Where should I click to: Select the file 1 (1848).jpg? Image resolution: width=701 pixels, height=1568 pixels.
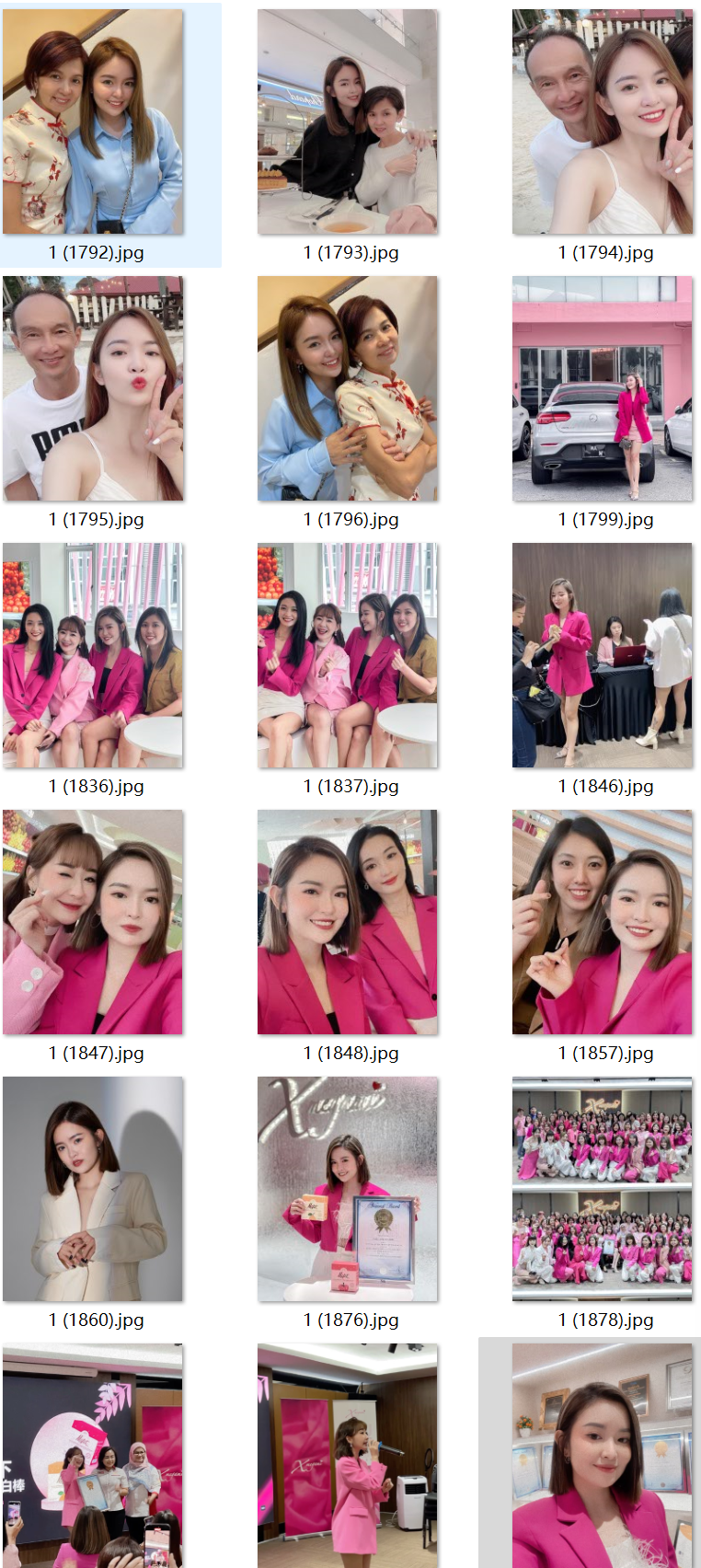pos(348,922)
